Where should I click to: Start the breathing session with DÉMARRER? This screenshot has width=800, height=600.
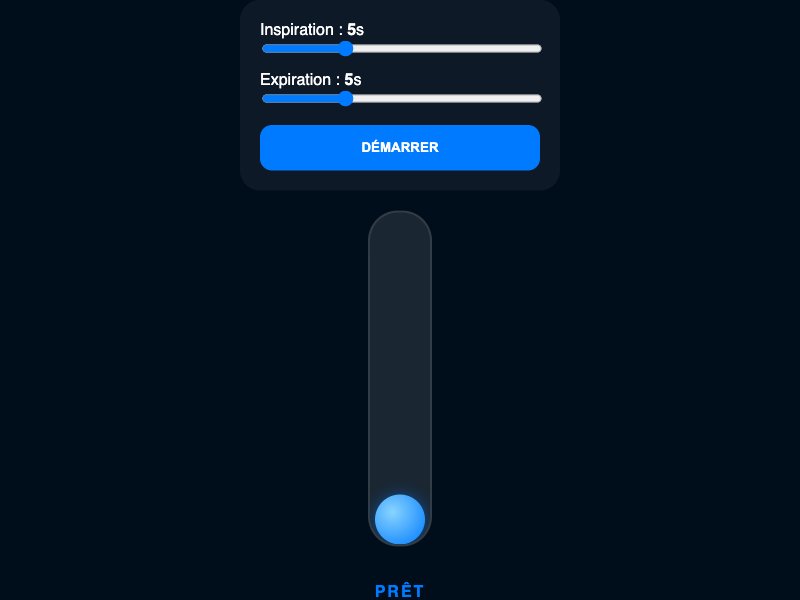click(x=400, y=147)
